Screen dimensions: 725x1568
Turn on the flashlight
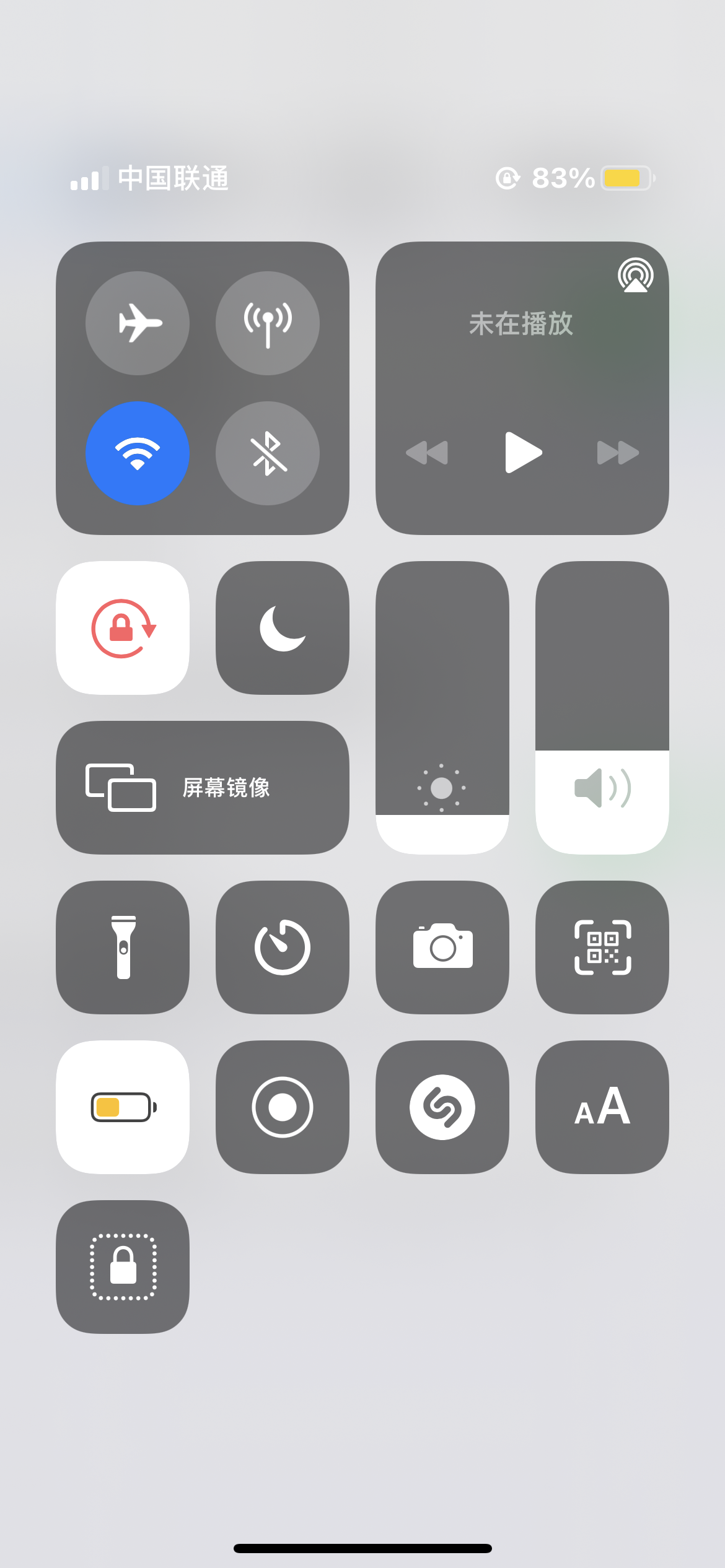[x=123, y=947]
